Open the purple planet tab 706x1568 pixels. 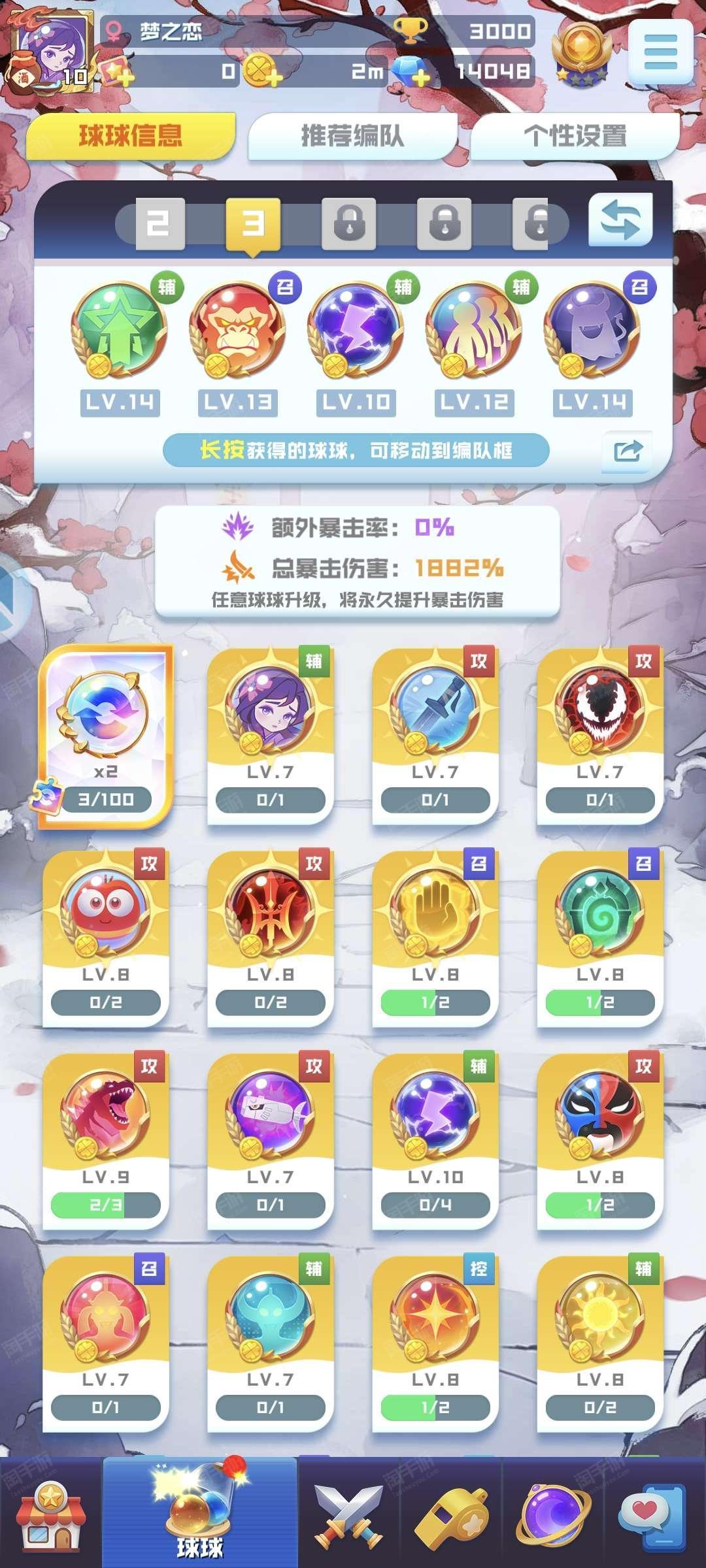pos(555,1517)
